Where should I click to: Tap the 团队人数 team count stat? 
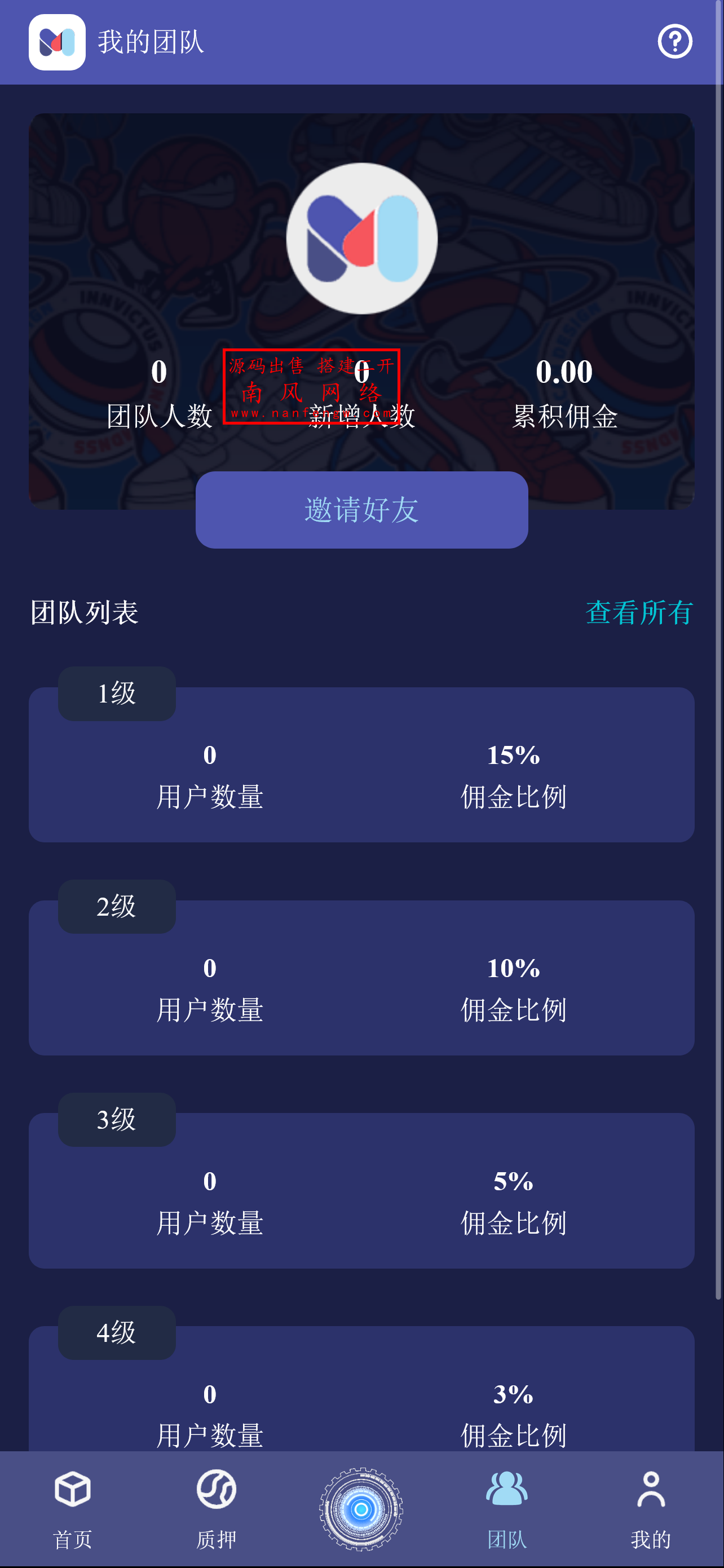(x=159, y=417)
